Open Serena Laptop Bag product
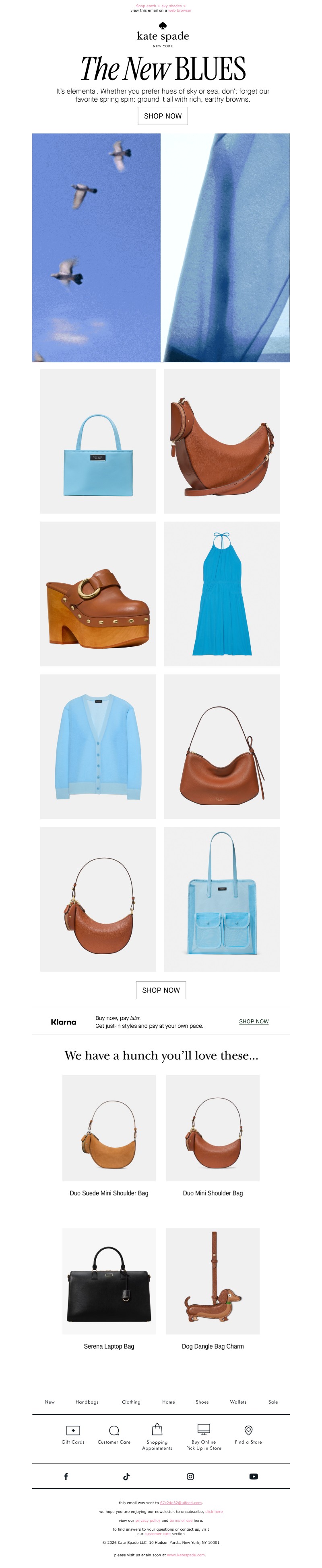322x1568 pixels. coord(109,1281)
